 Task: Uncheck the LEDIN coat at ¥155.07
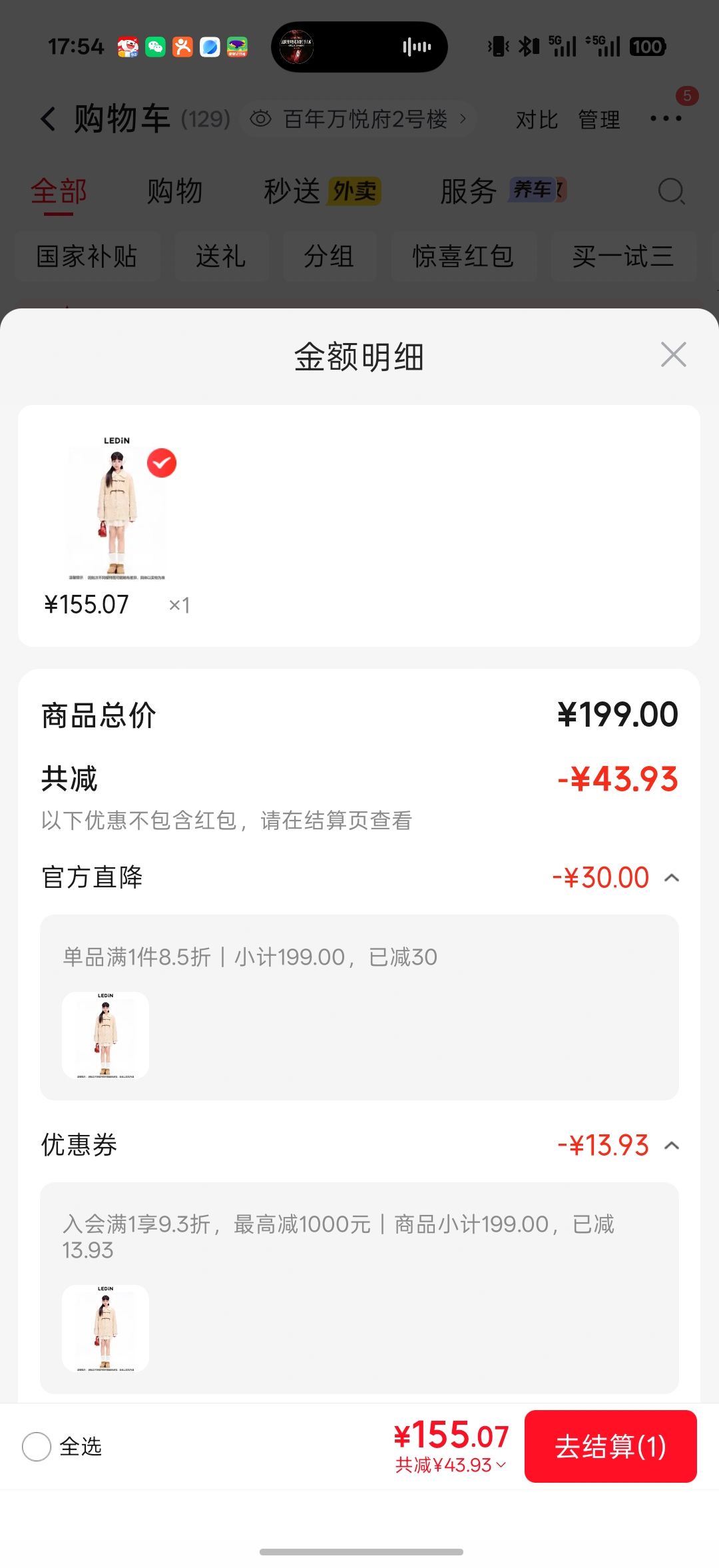[x=162, y=462]
